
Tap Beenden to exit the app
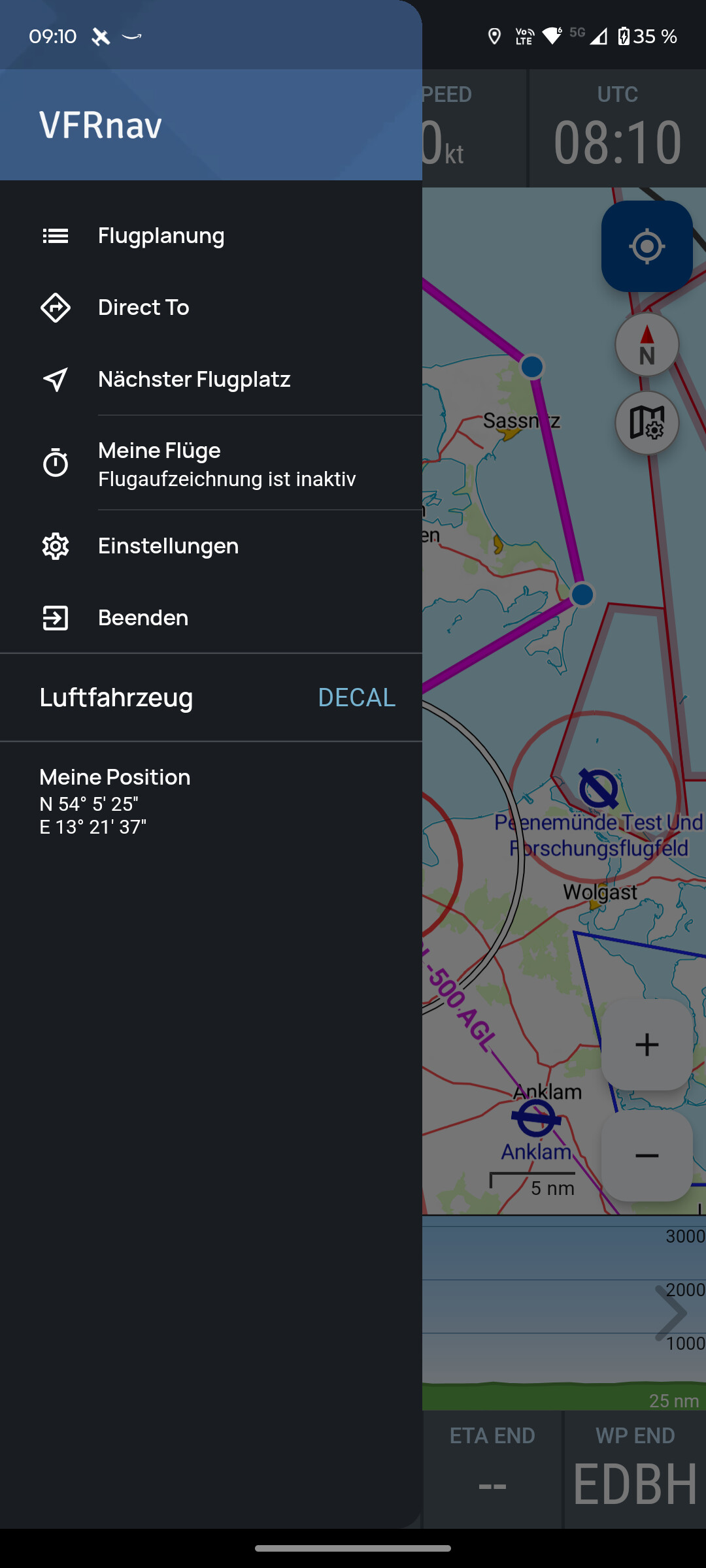[x=143, y=617]
